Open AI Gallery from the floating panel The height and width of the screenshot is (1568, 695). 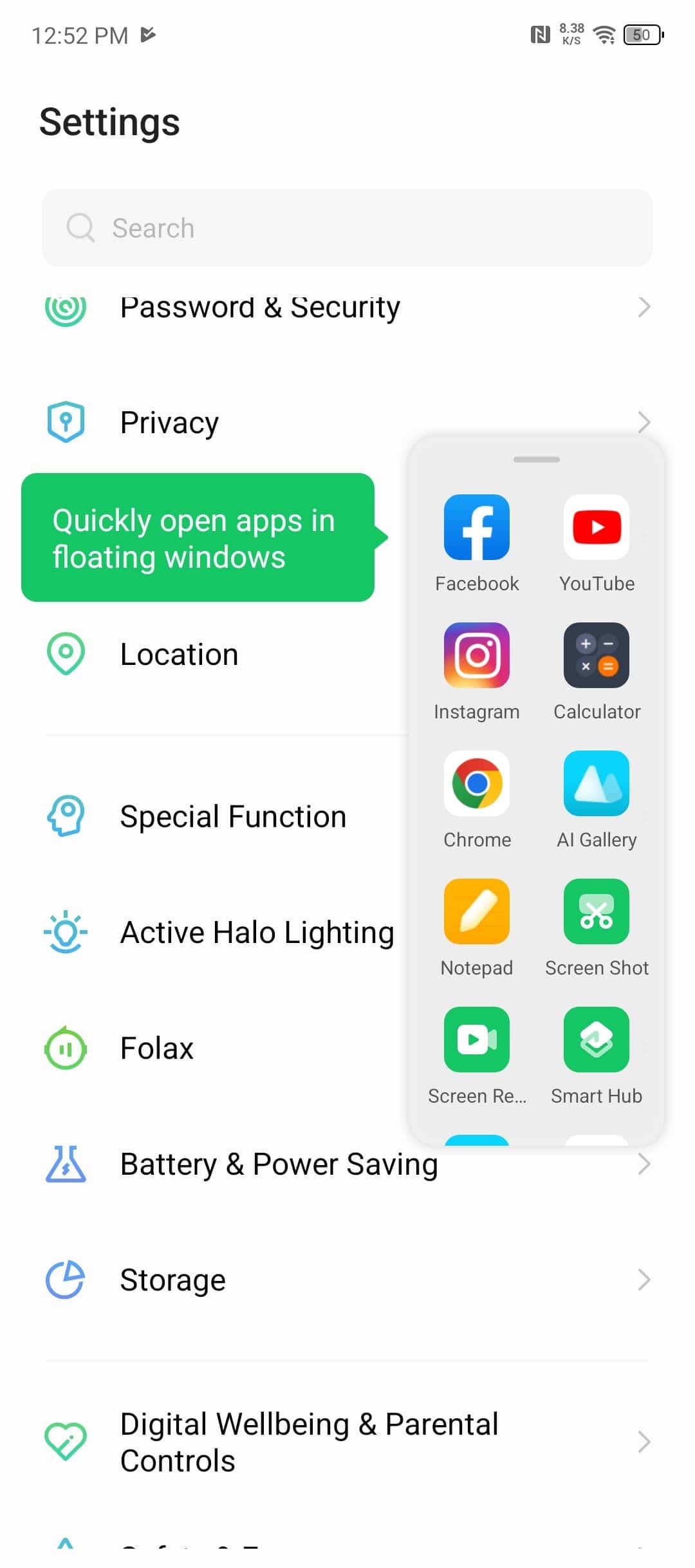pos(597,799)
